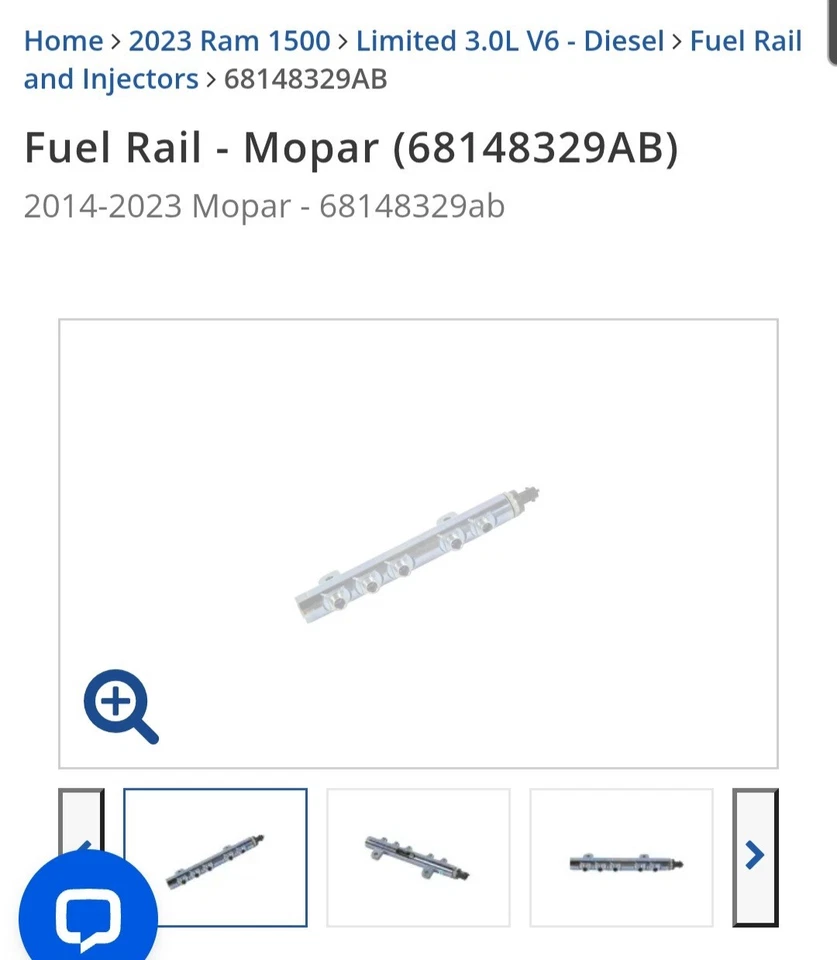837x960 pixels.
Task: Click the 68148329AB breadcrumb item
Action: [x=303, y=78]
